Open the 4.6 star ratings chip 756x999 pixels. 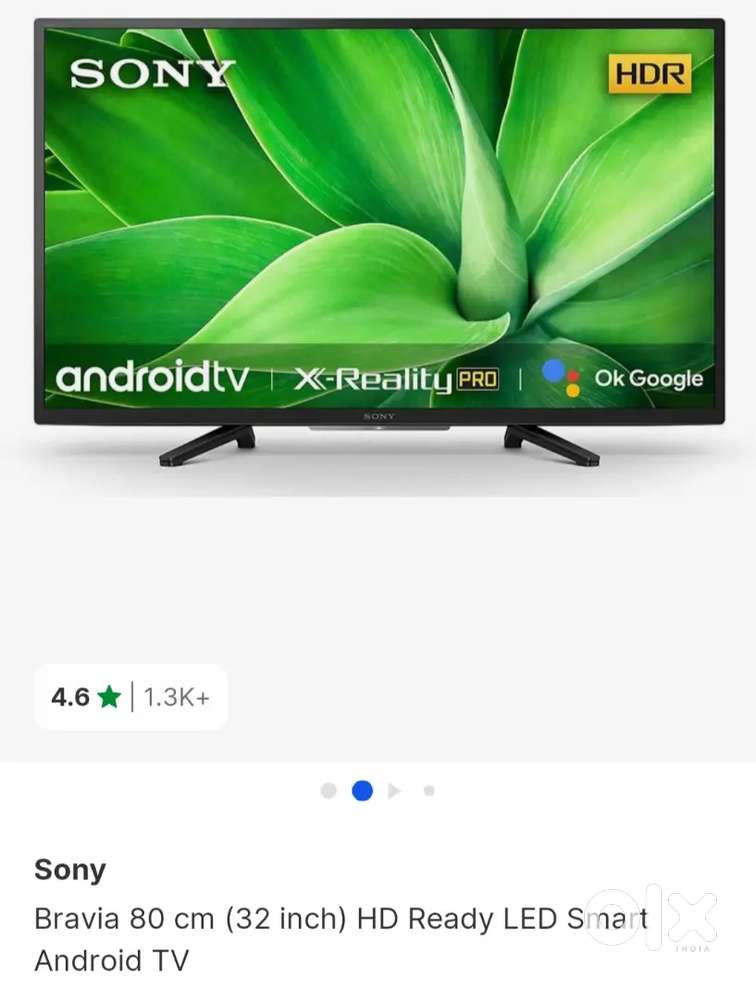click(131, 697)
